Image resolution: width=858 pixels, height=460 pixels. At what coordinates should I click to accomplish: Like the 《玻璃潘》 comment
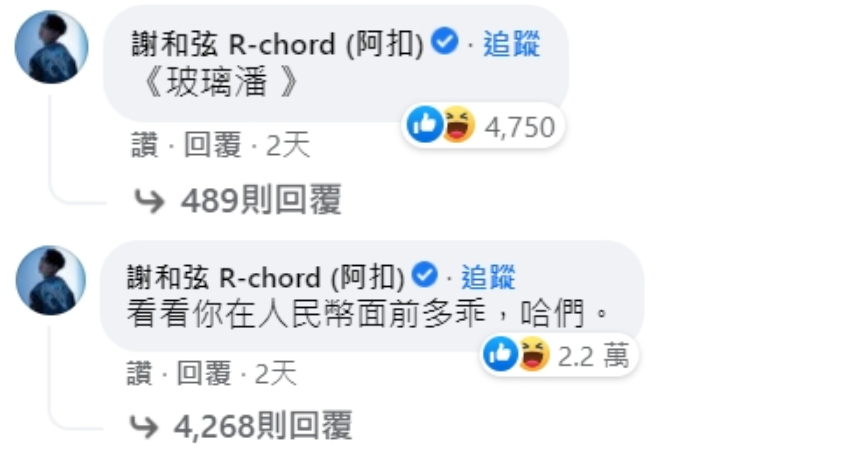click(x=143, y=146)
